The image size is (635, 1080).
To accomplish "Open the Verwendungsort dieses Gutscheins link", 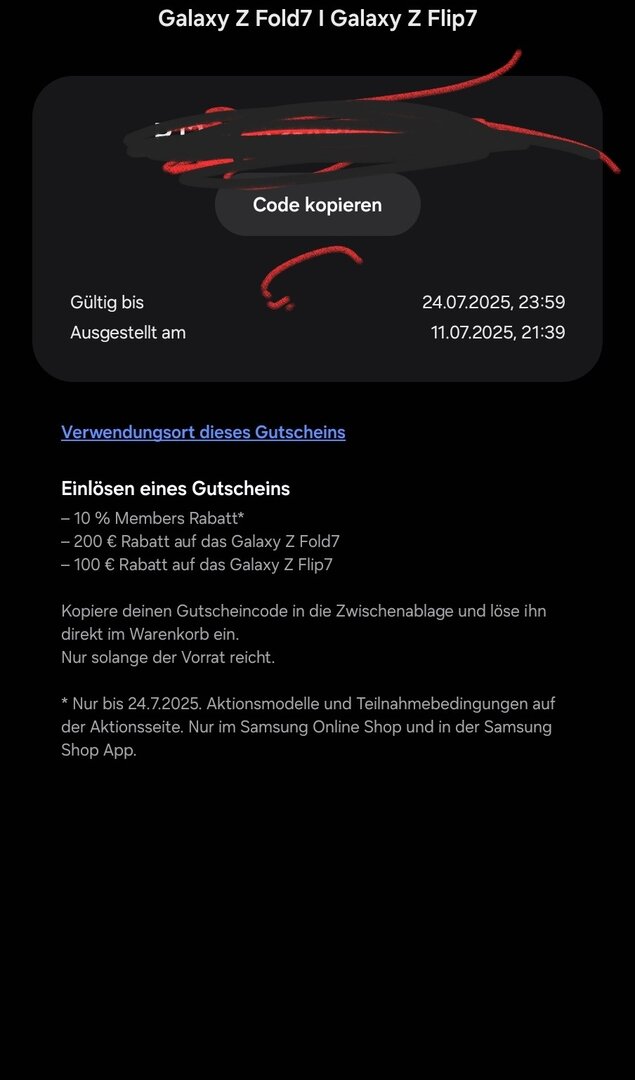I will click(203, 432).
